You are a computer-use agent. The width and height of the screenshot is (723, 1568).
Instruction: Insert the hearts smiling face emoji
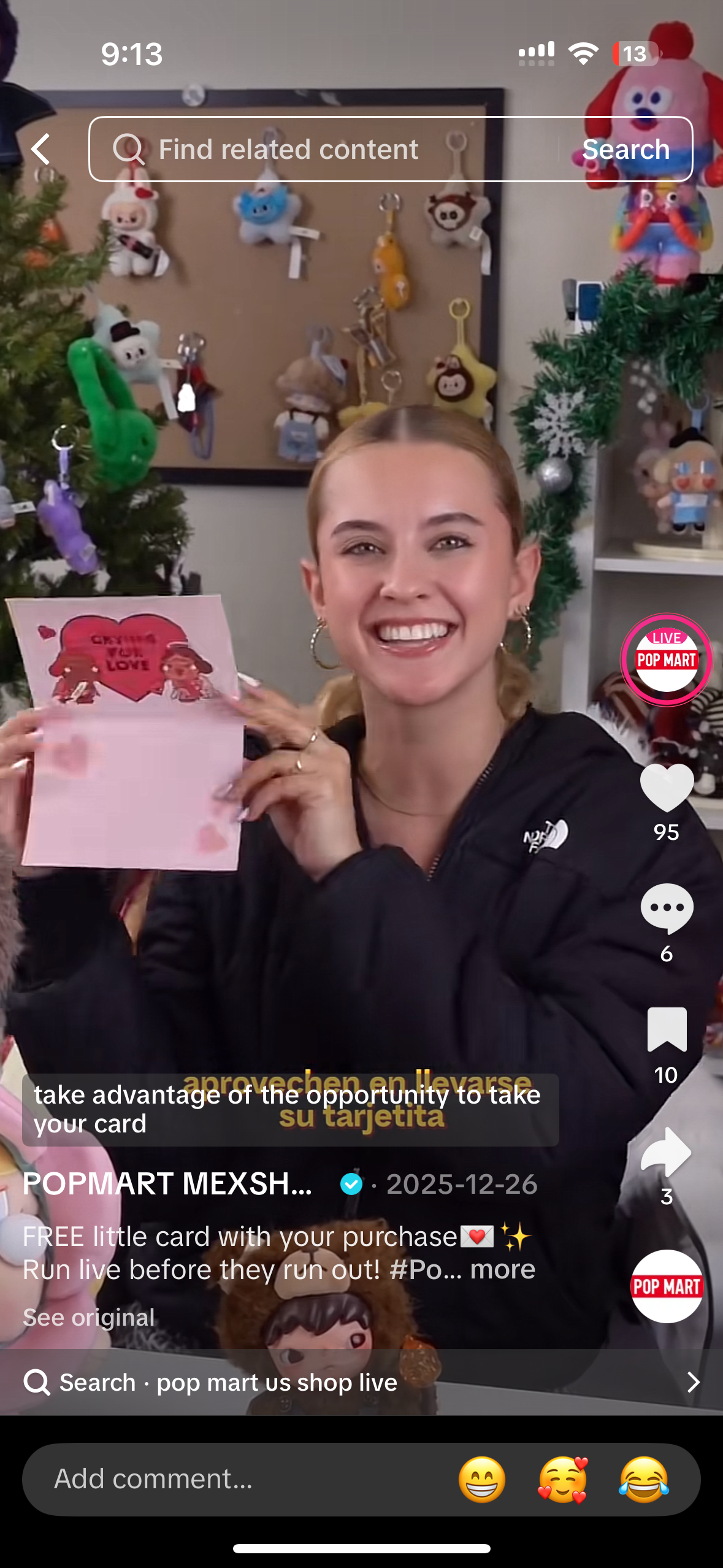point(562,1479)
